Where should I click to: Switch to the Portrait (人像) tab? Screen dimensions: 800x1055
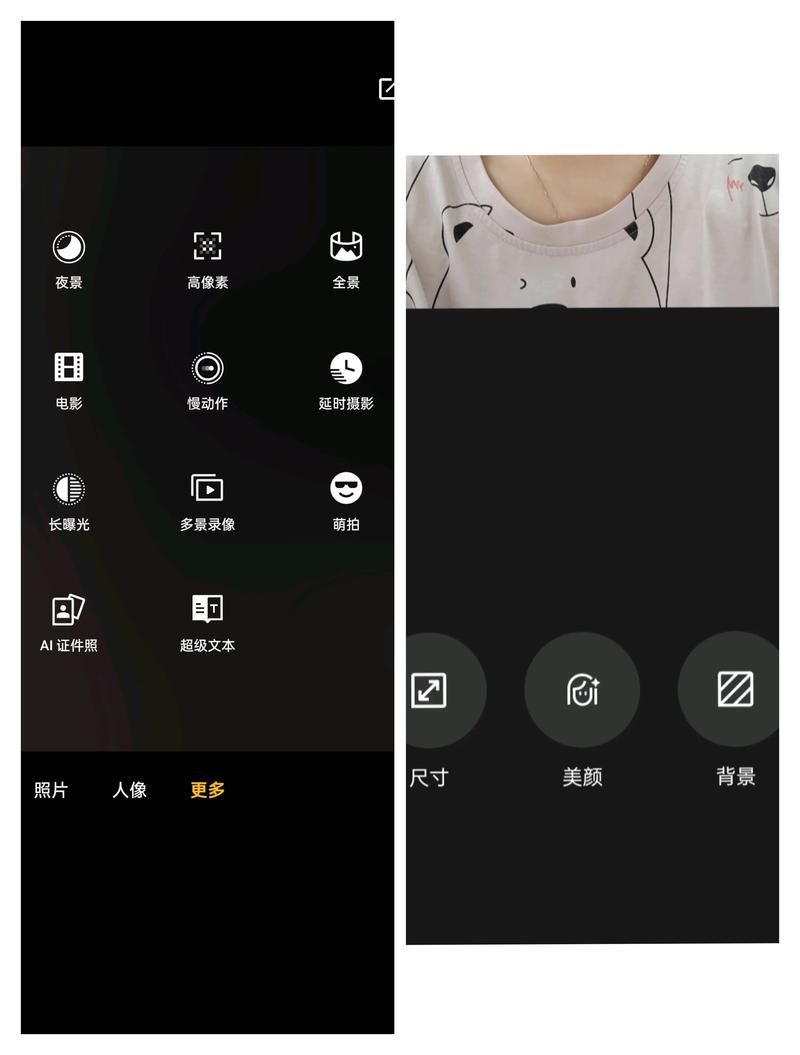pos(131,790)
